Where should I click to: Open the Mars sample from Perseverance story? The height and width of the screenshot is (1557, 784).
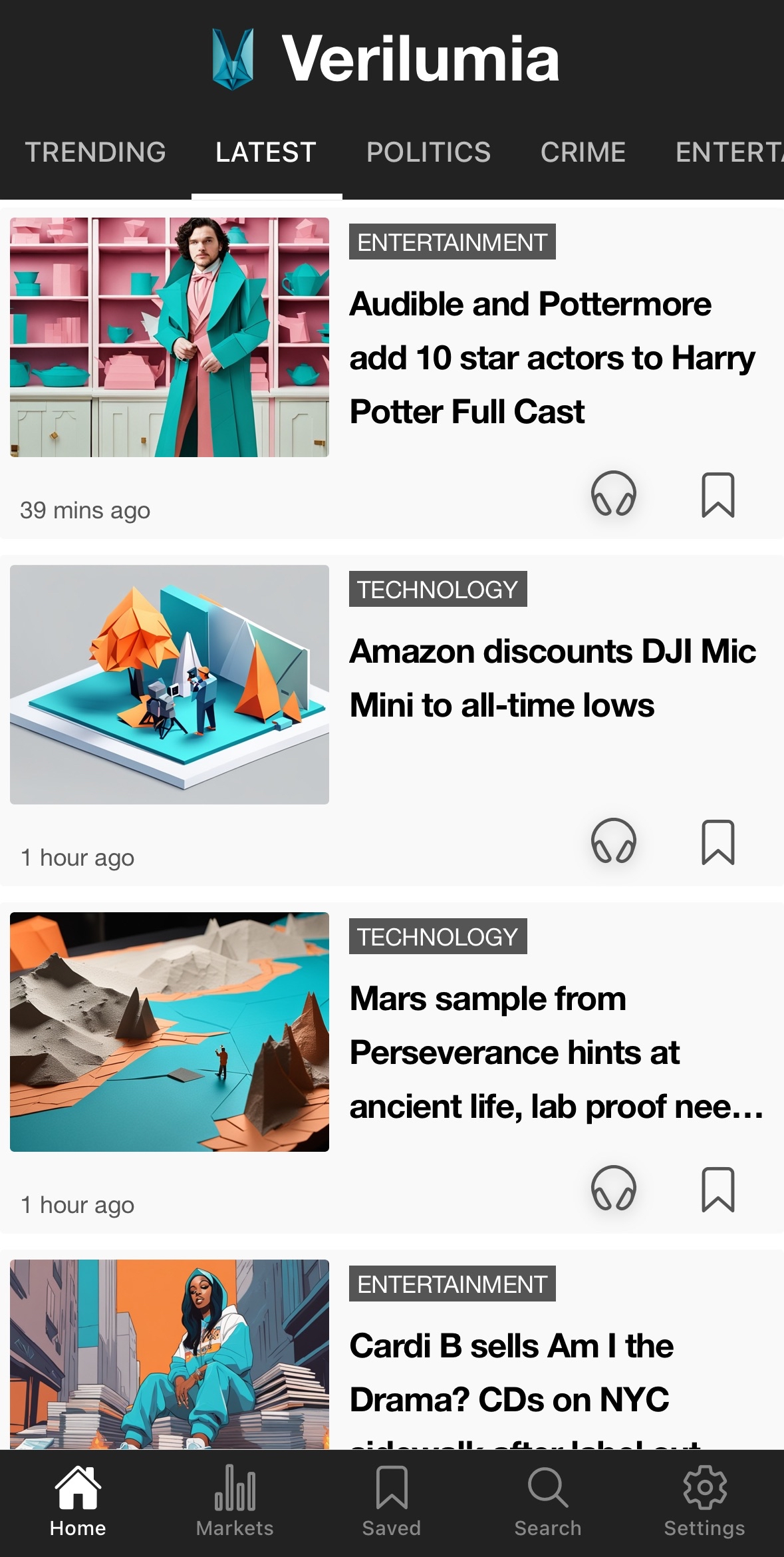coord(552,1052)
